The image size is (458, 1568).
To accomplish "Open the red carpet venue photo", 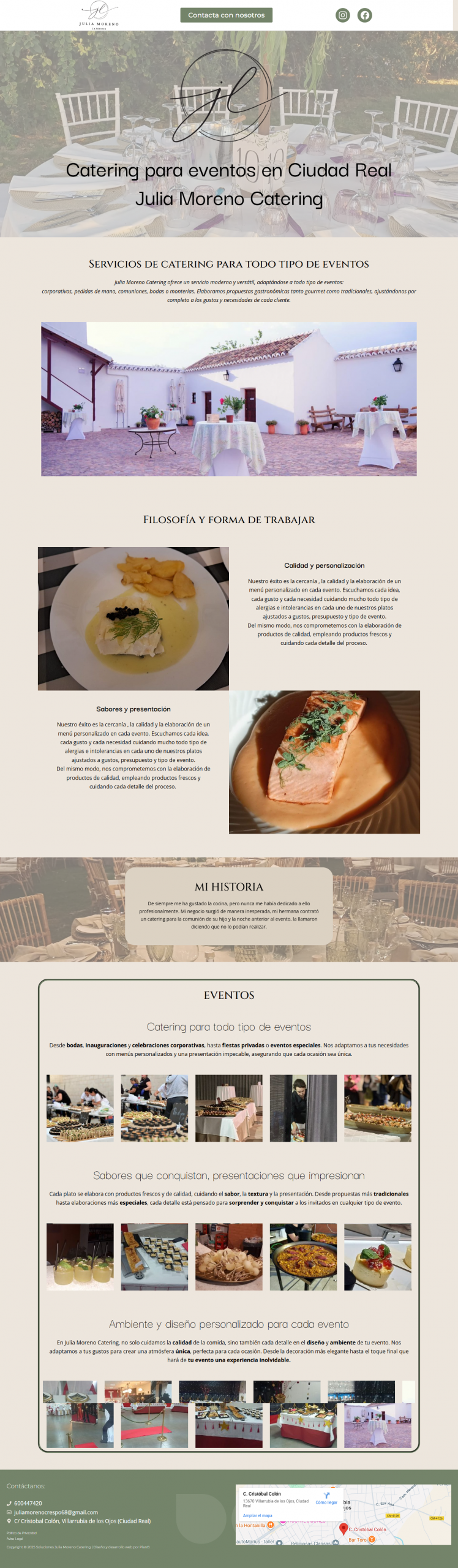I will coord(154,1426).
